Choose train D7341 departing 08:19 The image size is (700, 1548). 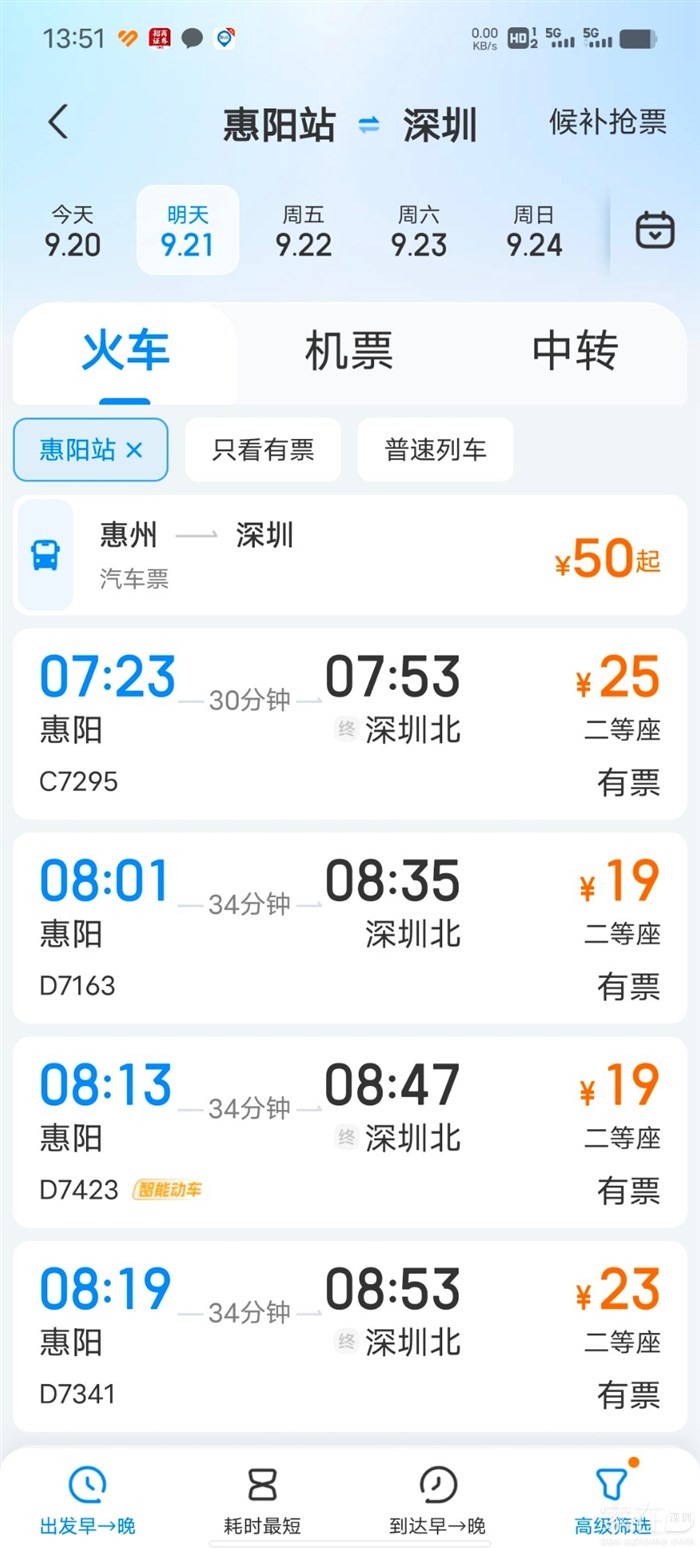pyautogui.click(x=350, y=1336)
